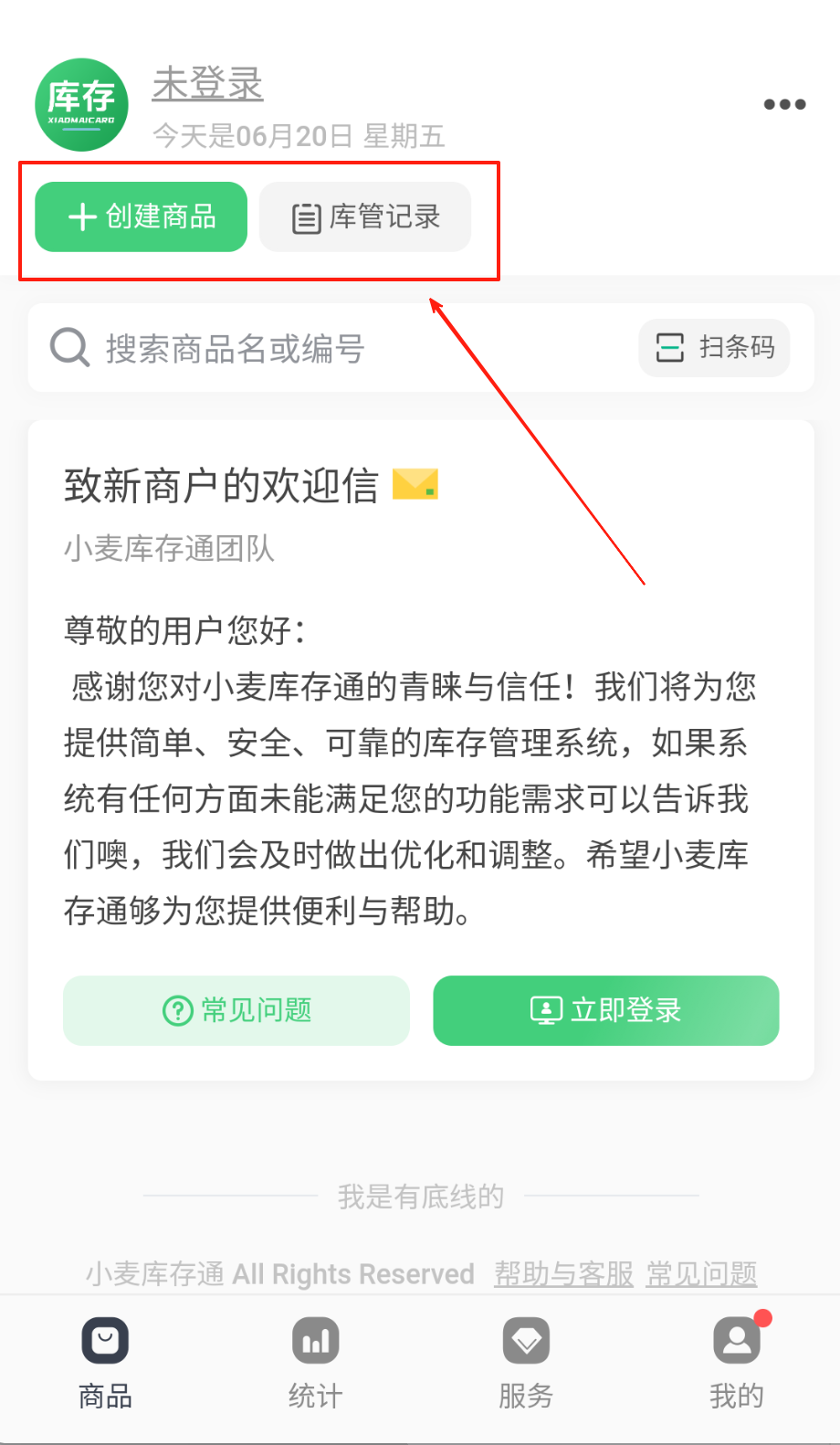Tap the 立即登录 button
The height and width of the screenshot is (1445, 840).
click(605, 1010)
